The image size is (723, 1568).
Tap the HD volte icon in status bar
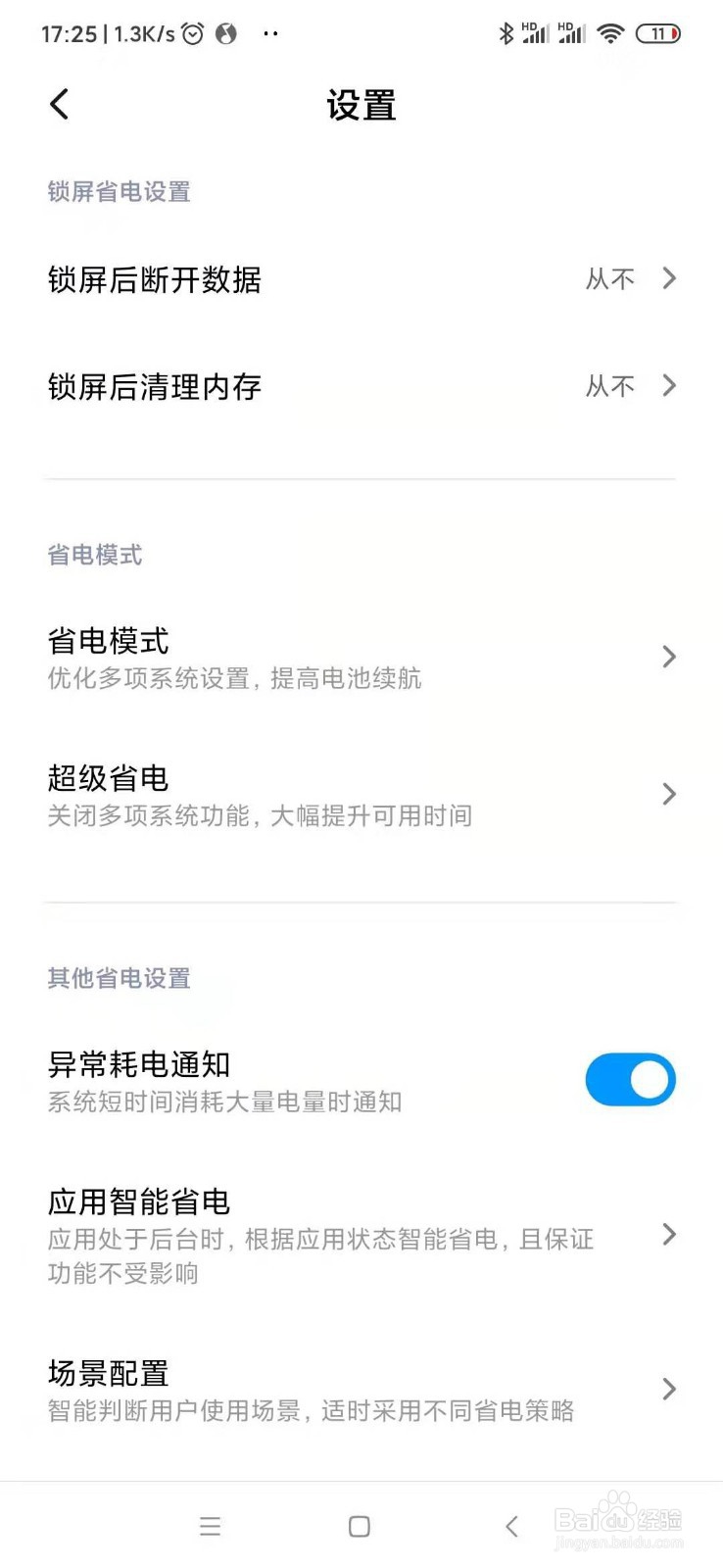[x=529, y=29]
